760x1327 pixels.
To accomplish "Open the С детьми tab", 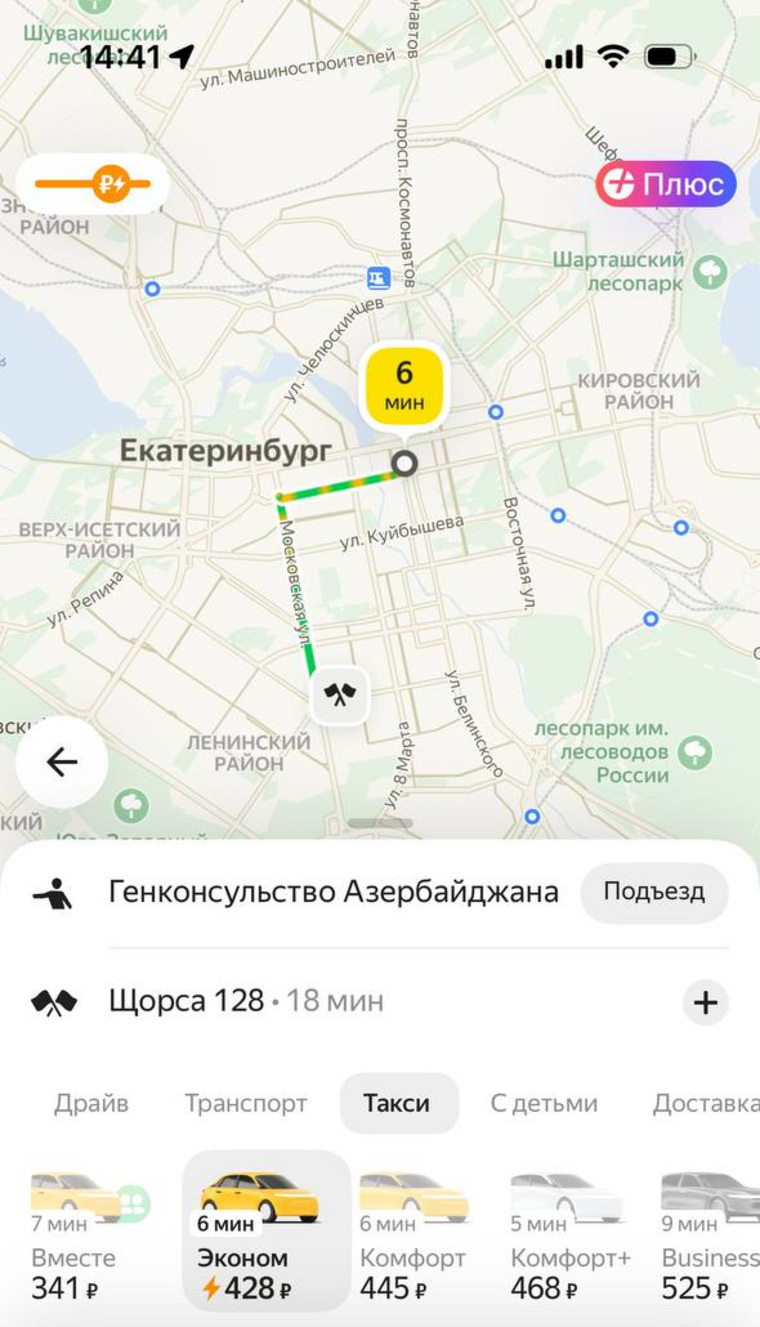I will pos(543,1104).
